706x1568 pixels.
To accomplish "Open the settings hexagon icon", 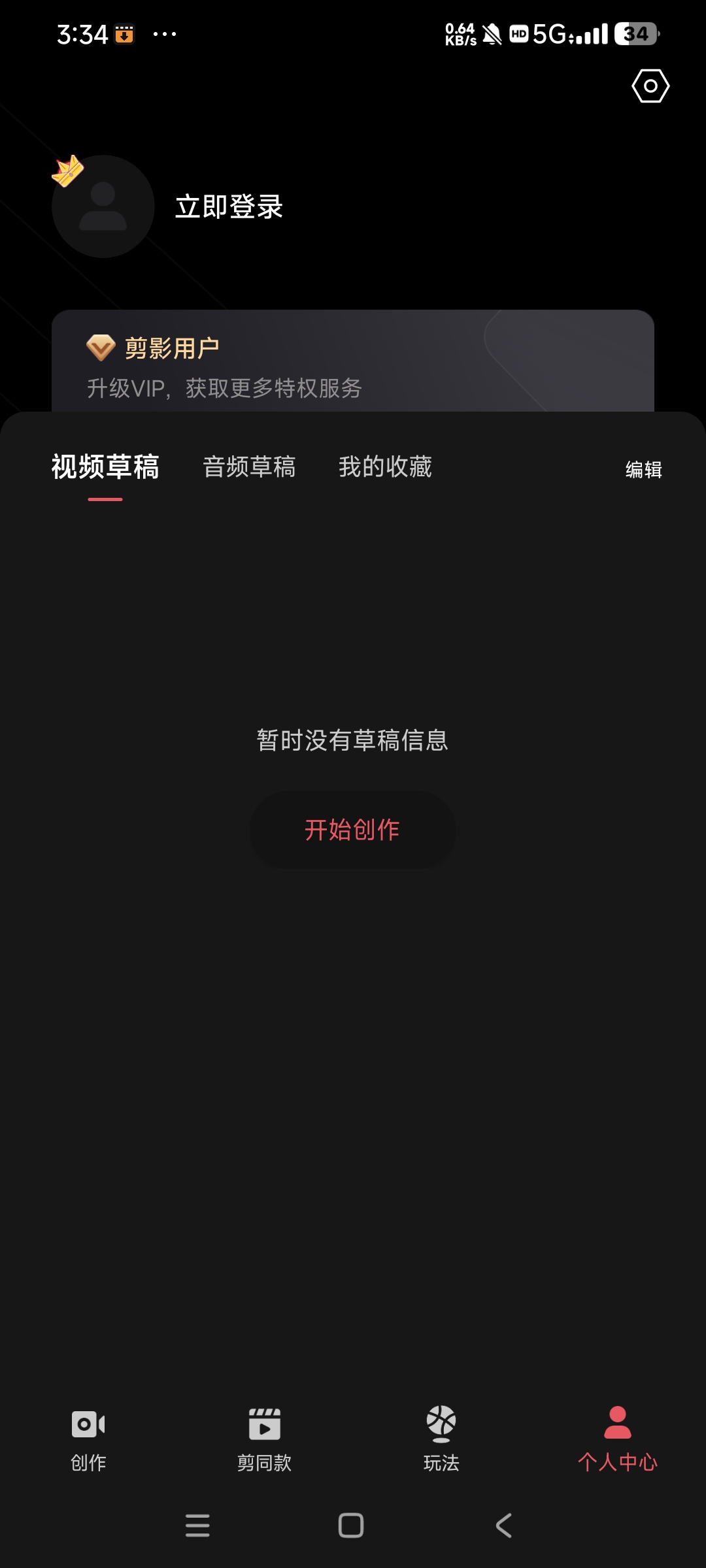I will [x=650, y=86].
